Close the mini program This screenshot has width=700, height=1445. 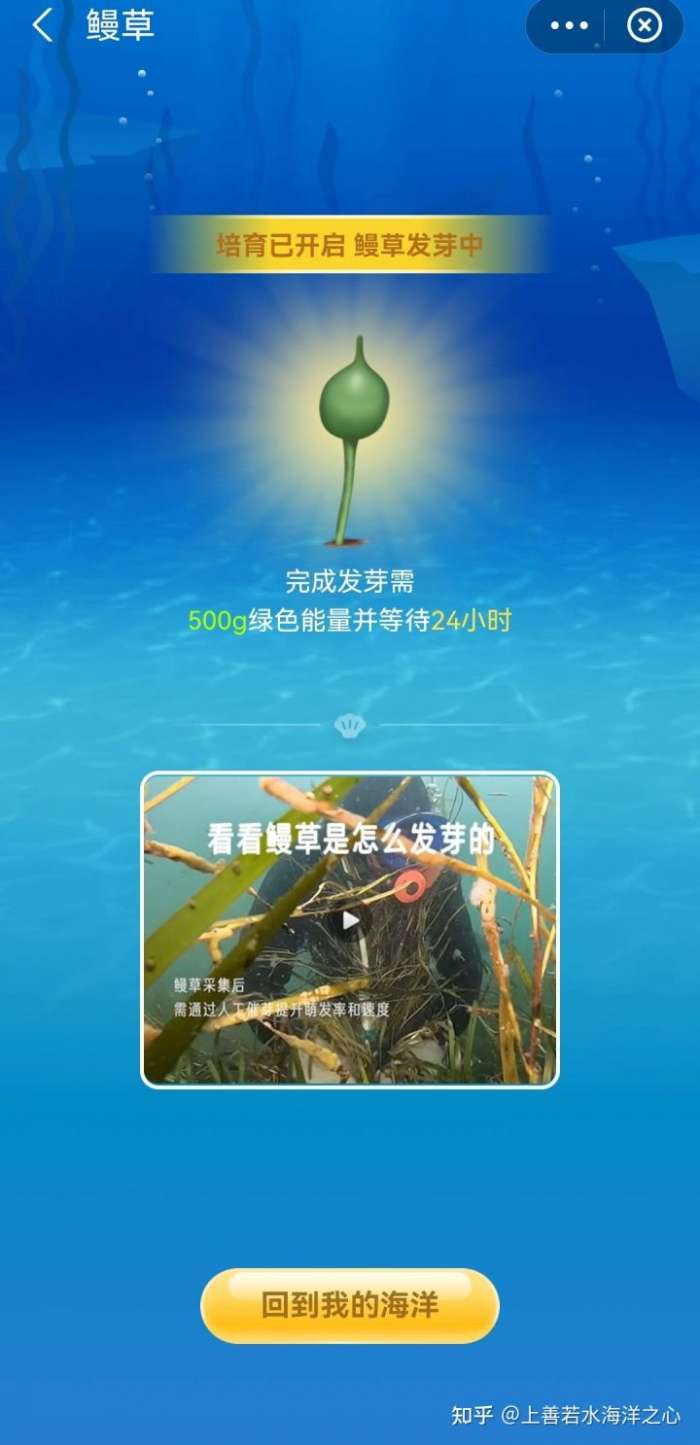(645, 26)
